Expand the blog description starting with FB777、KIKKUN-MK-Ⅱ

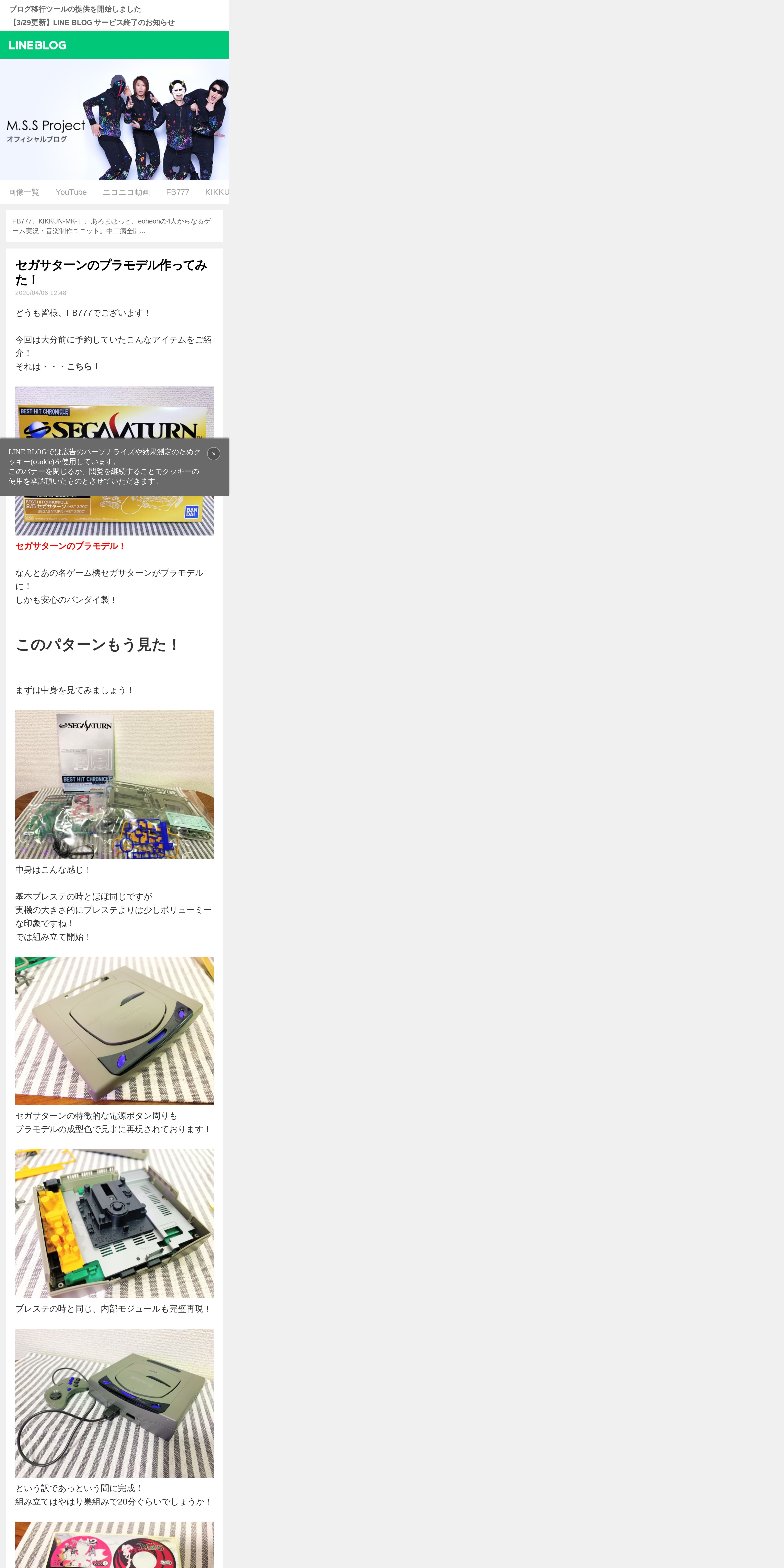point(114,226)
